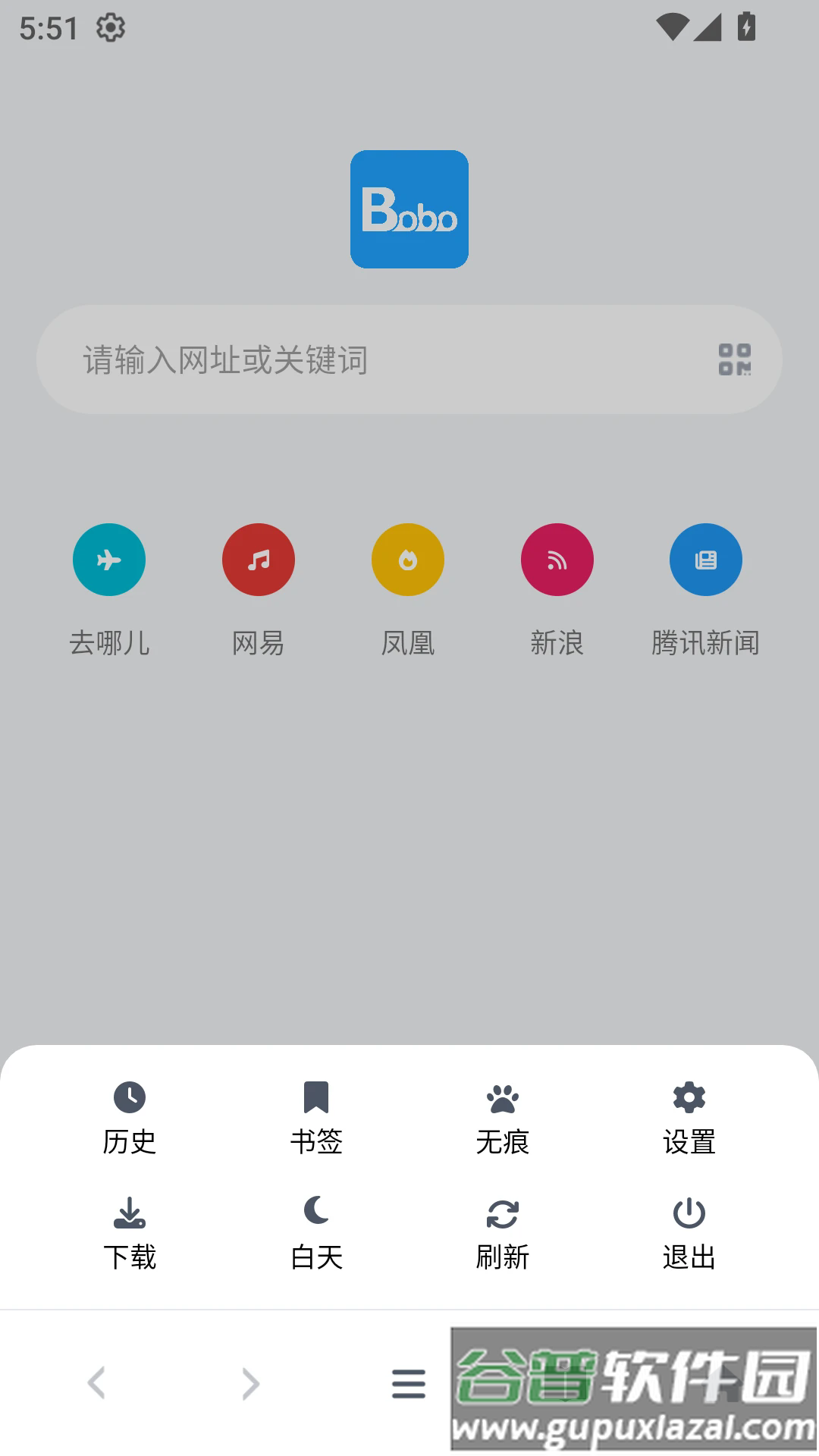
Task: Open the 凤凰 news shortcut
Action: (407, 560)
